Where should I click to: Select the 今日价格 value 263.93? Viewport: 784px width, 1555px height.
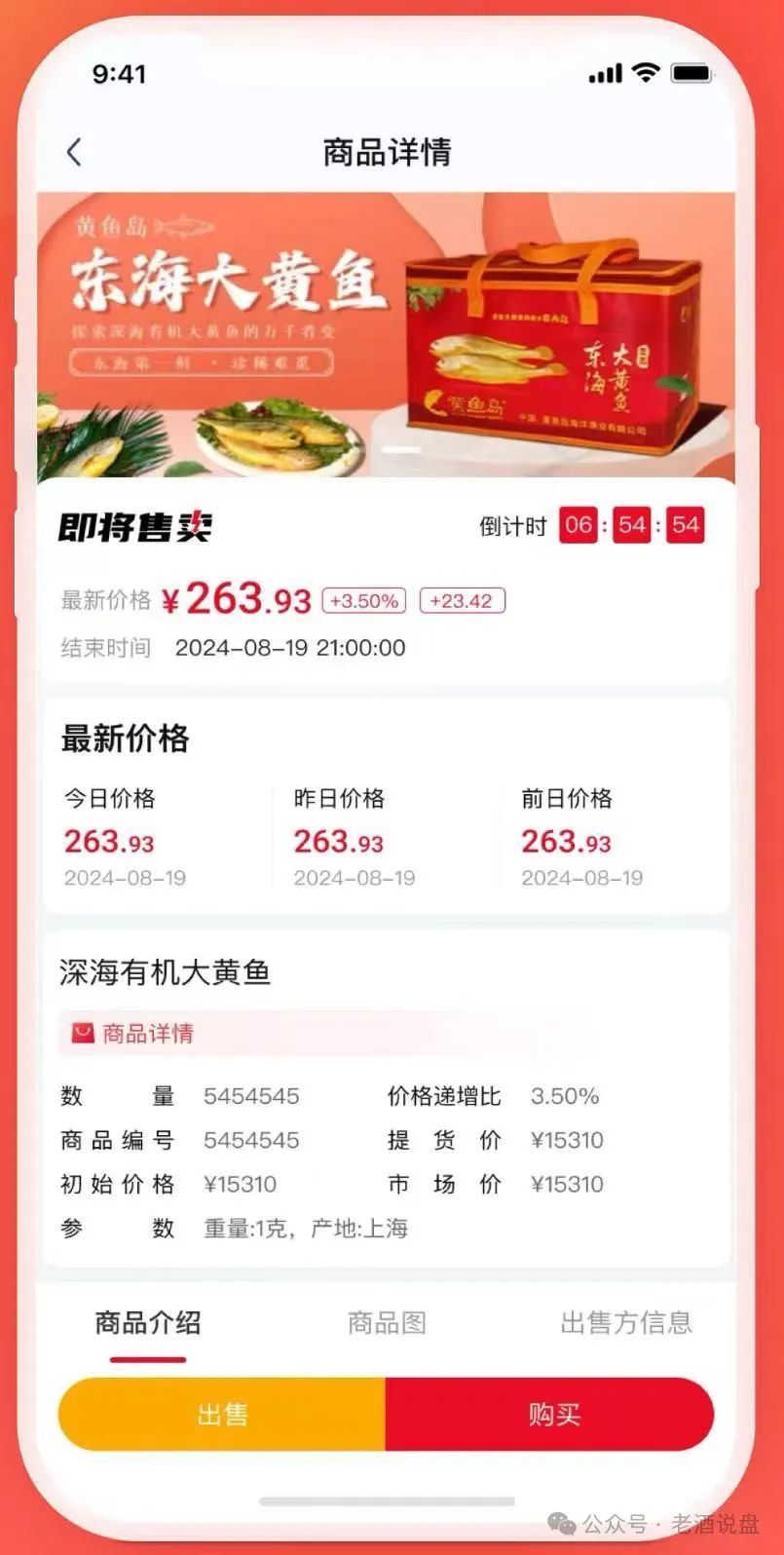coord(108,842)
